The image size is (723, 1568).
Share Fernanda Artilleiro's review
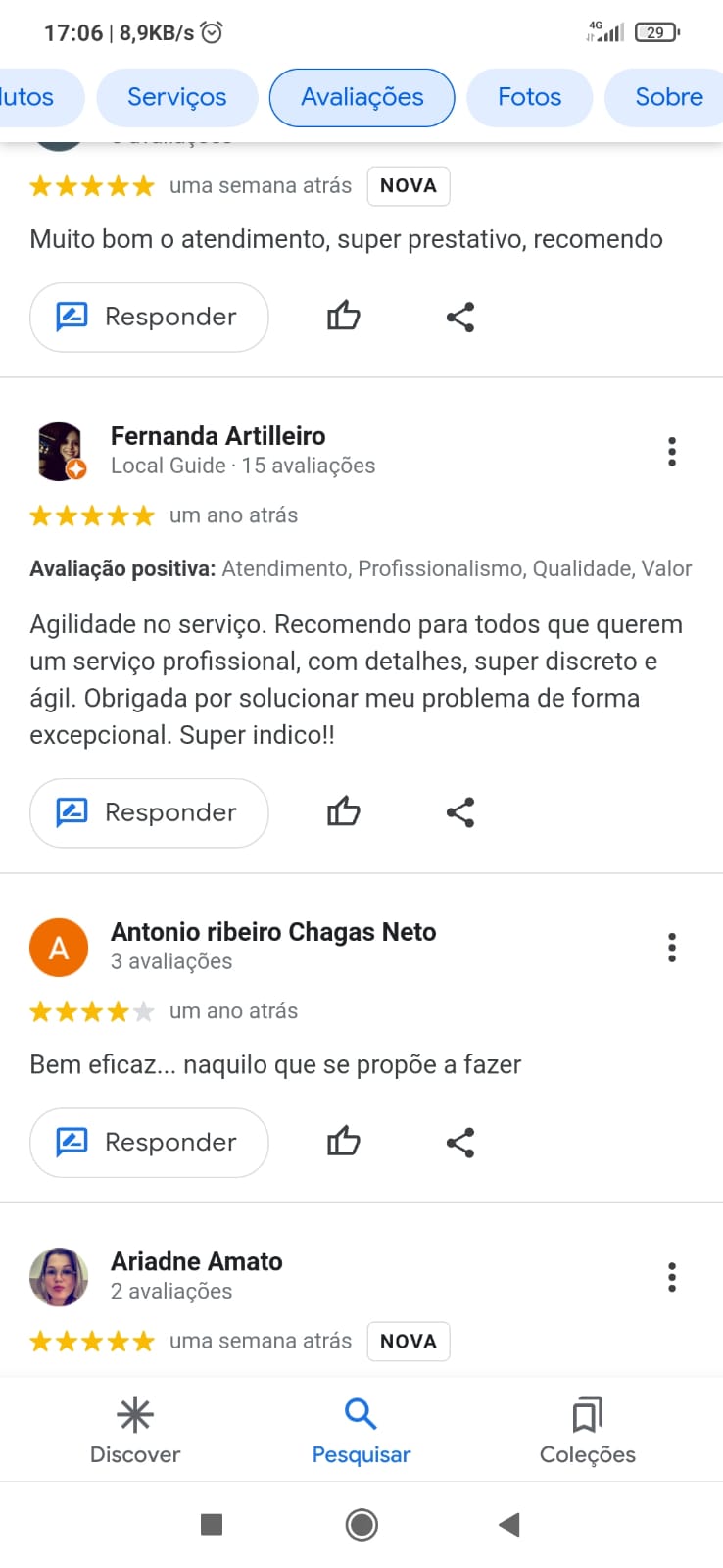coord(460,812)
